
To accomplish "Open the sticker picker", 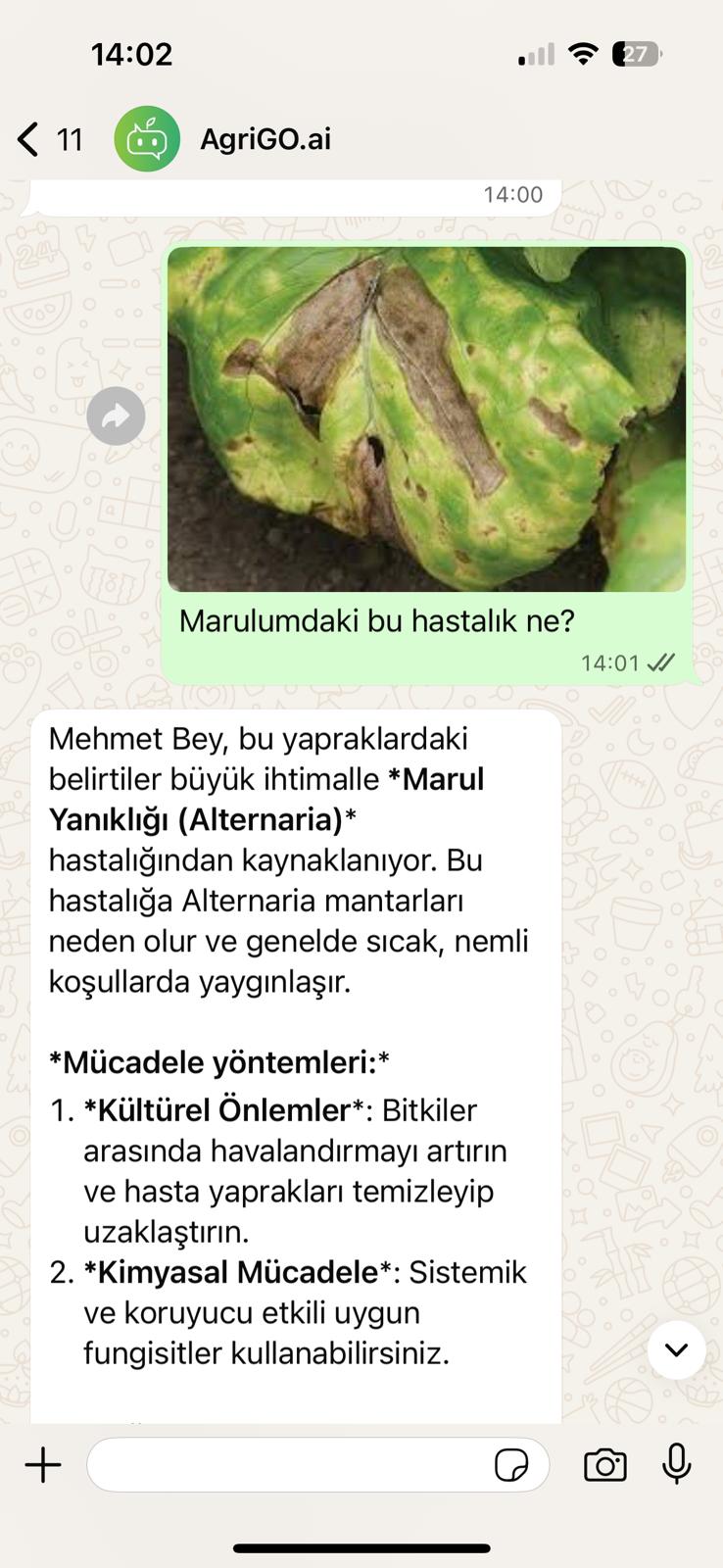I will pos(511,1466).
